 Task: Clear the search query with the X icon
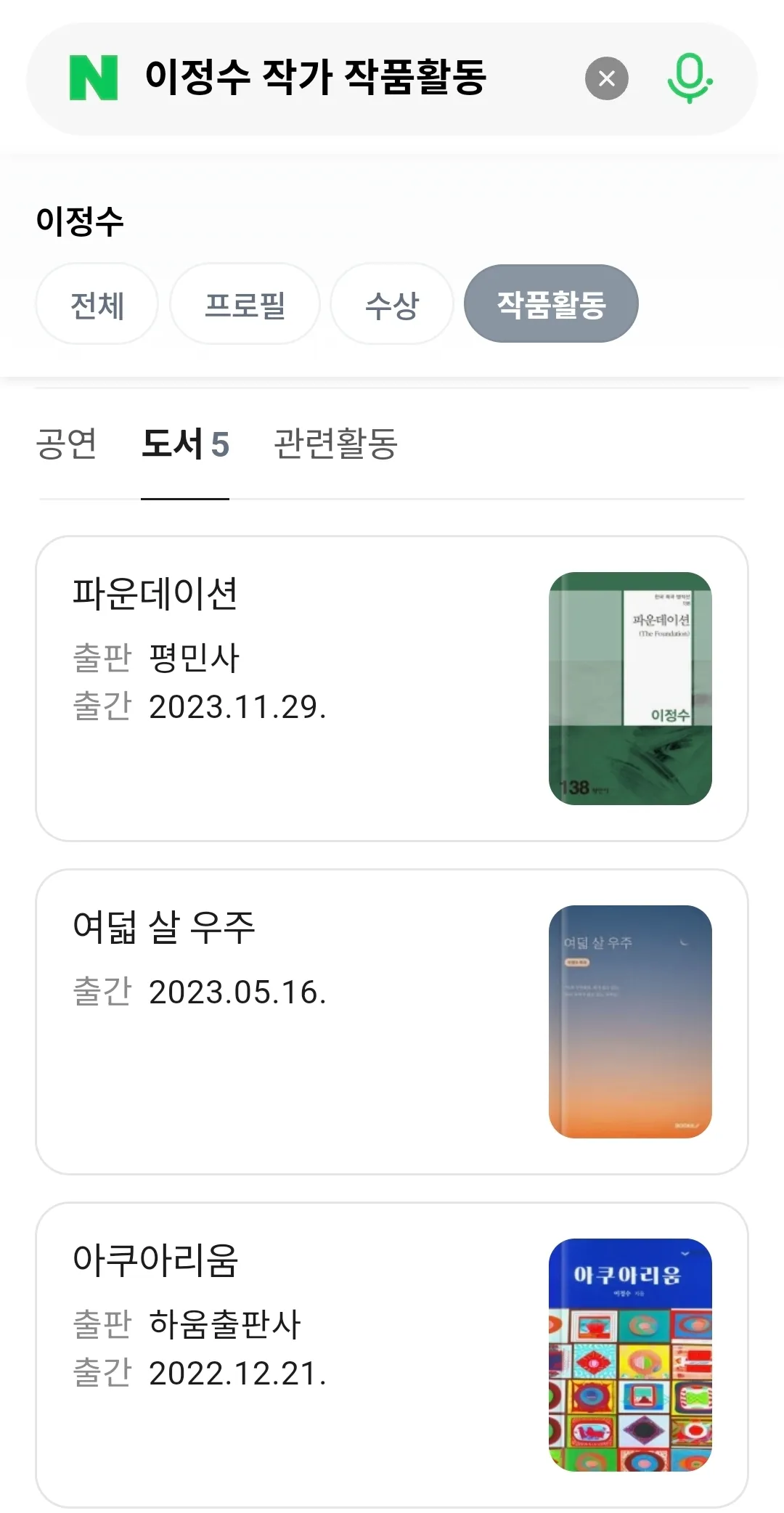[x=606, y=78]
